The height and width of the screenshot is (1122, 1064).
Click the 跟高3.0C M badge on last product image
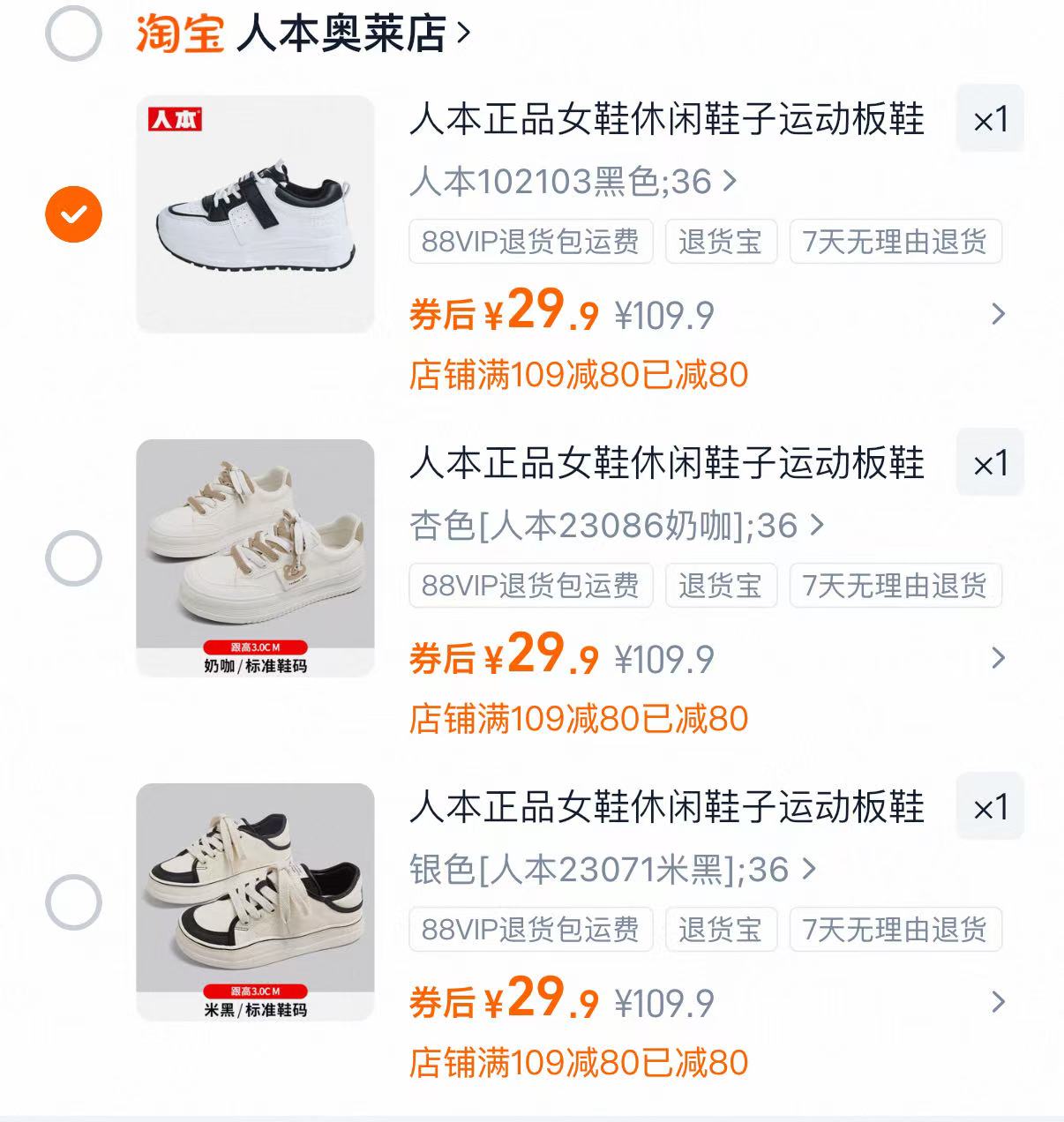(x=254, y=992)
